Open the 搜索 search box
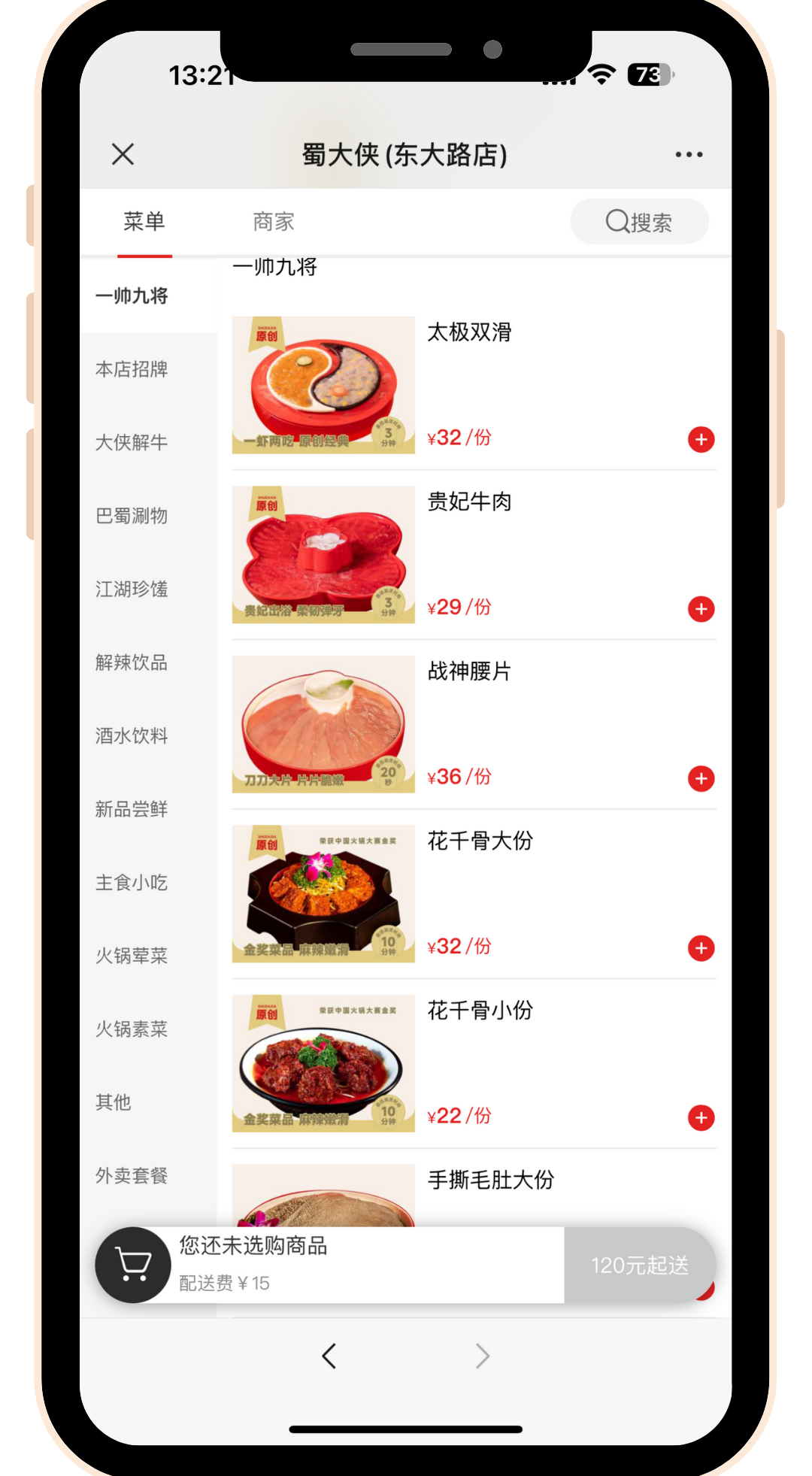The height and width of the screenshot is (1476, 812). pos(639,222)
